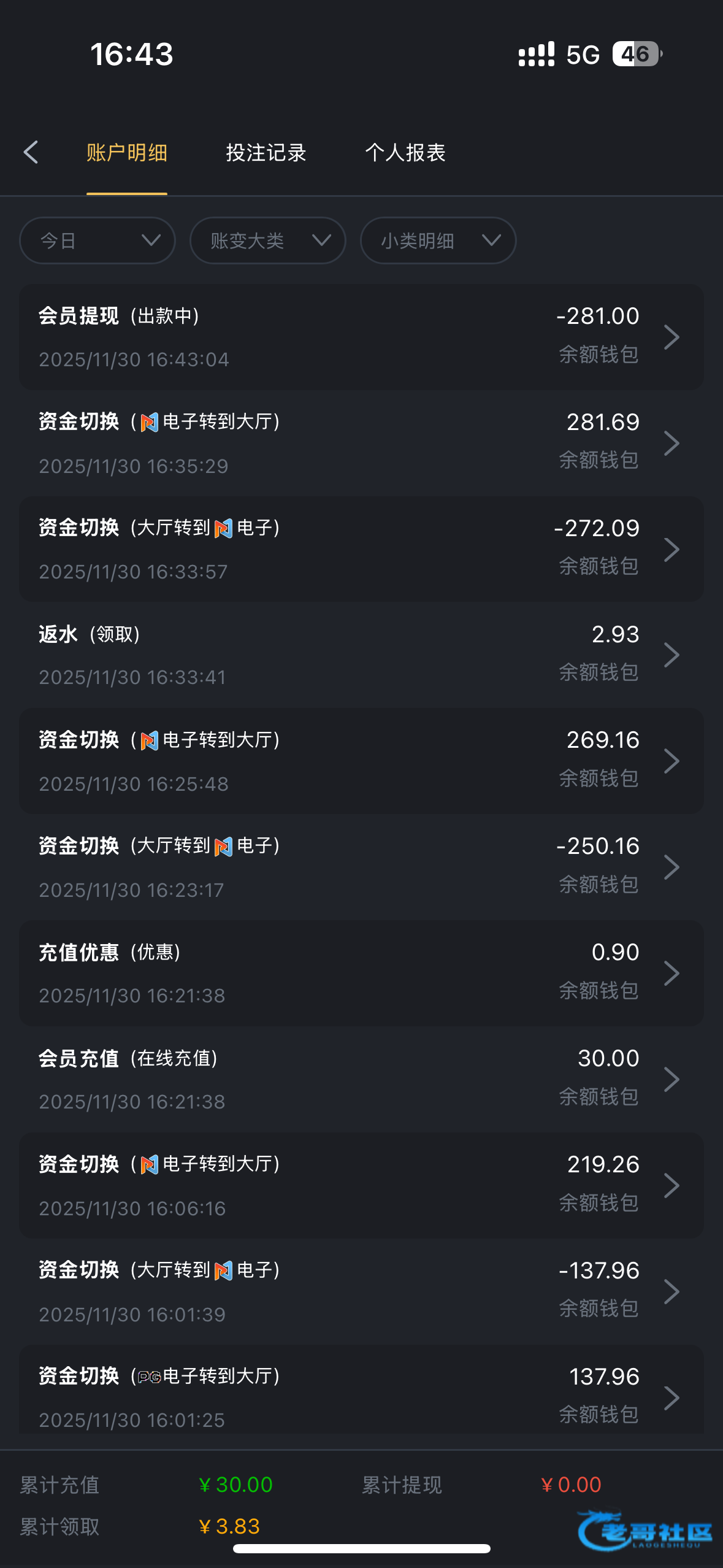The image size is (723, 1568).
Task: Go back using the top-left arrow
Action: (x=31, y=152)
